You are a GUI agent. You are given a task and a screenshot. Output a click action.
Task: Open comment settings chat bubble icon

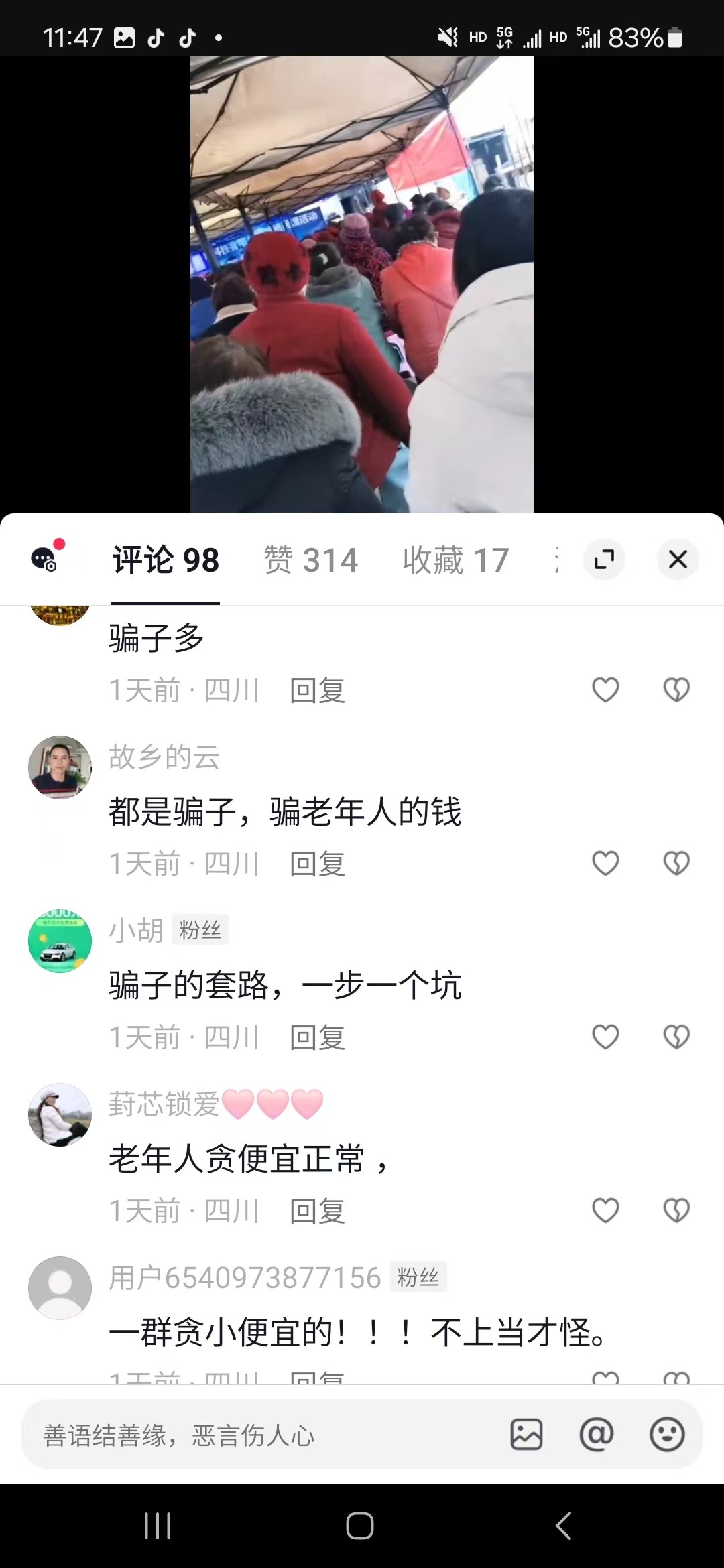46,559
